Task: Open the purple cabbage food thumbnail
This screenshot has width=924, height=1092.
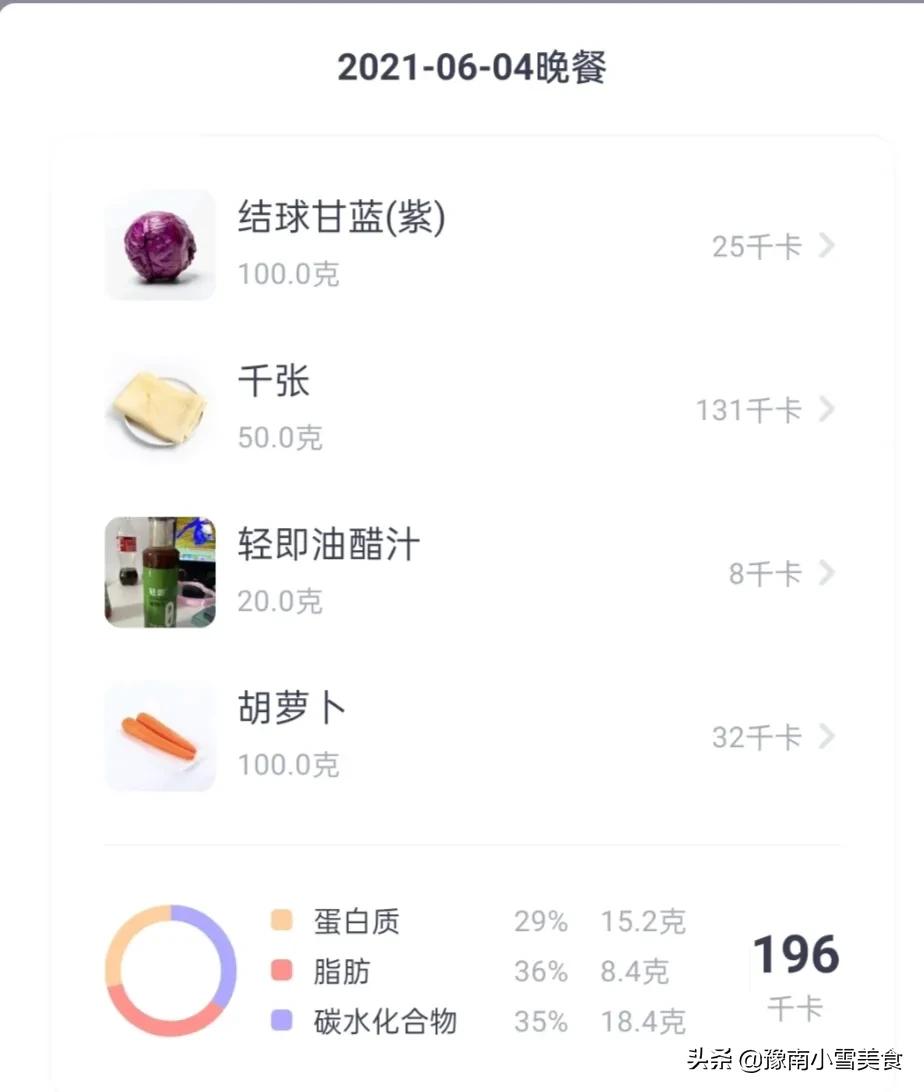Action: pos(159,244)
